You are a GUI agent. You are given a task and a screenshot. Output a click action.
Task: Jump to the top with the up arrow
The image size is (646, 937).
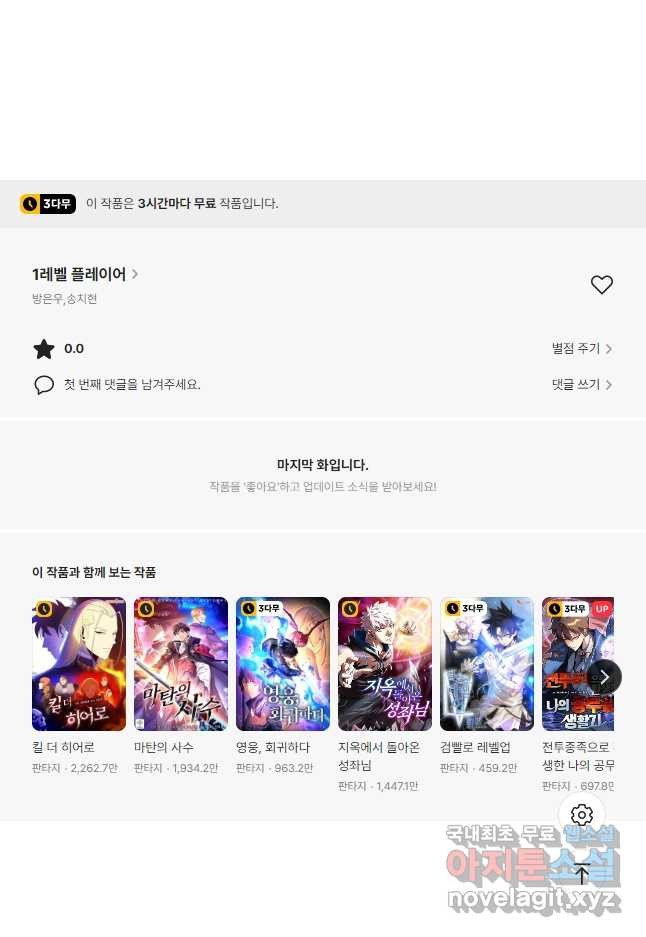[582, 874]
